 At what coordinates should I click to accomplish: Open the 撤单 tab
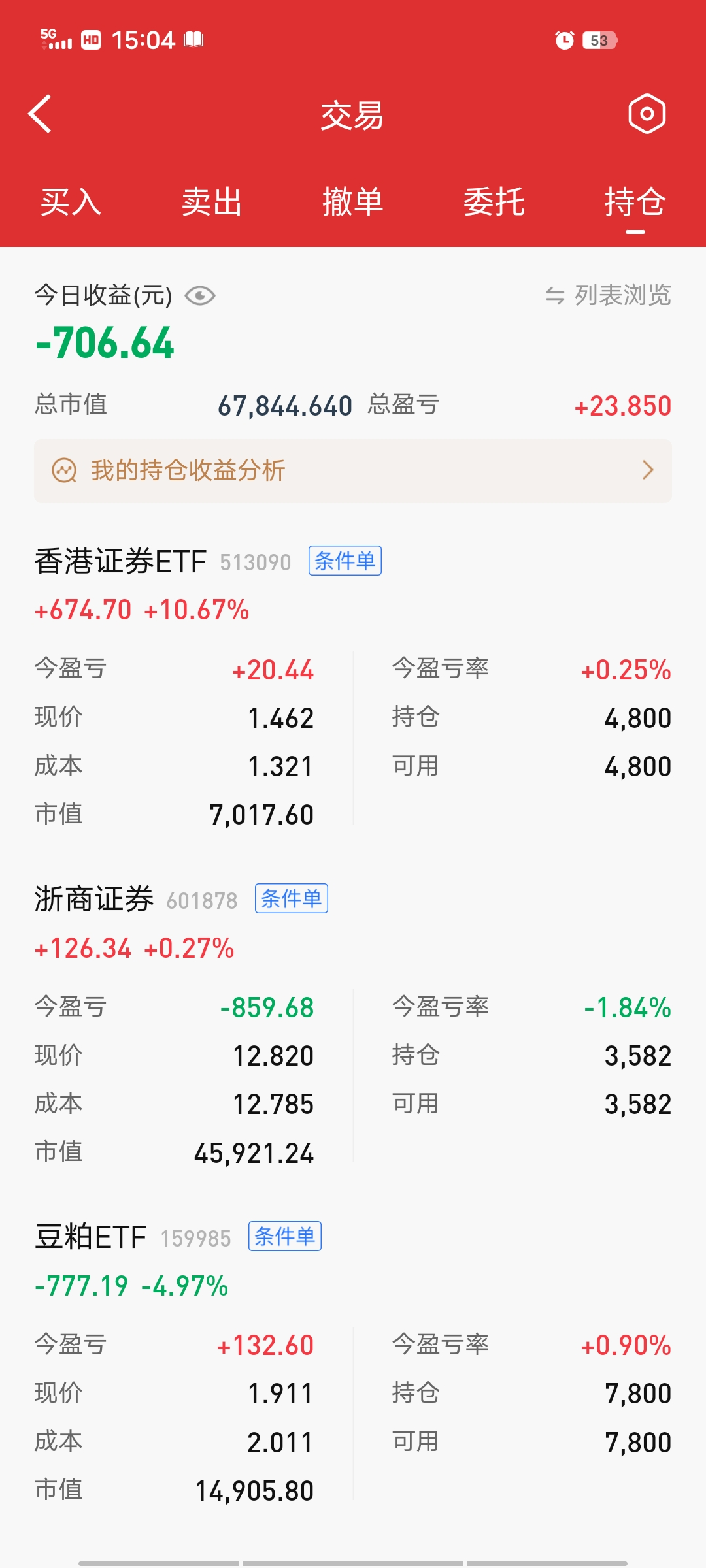pyautogui.click(x=353, y=201)
